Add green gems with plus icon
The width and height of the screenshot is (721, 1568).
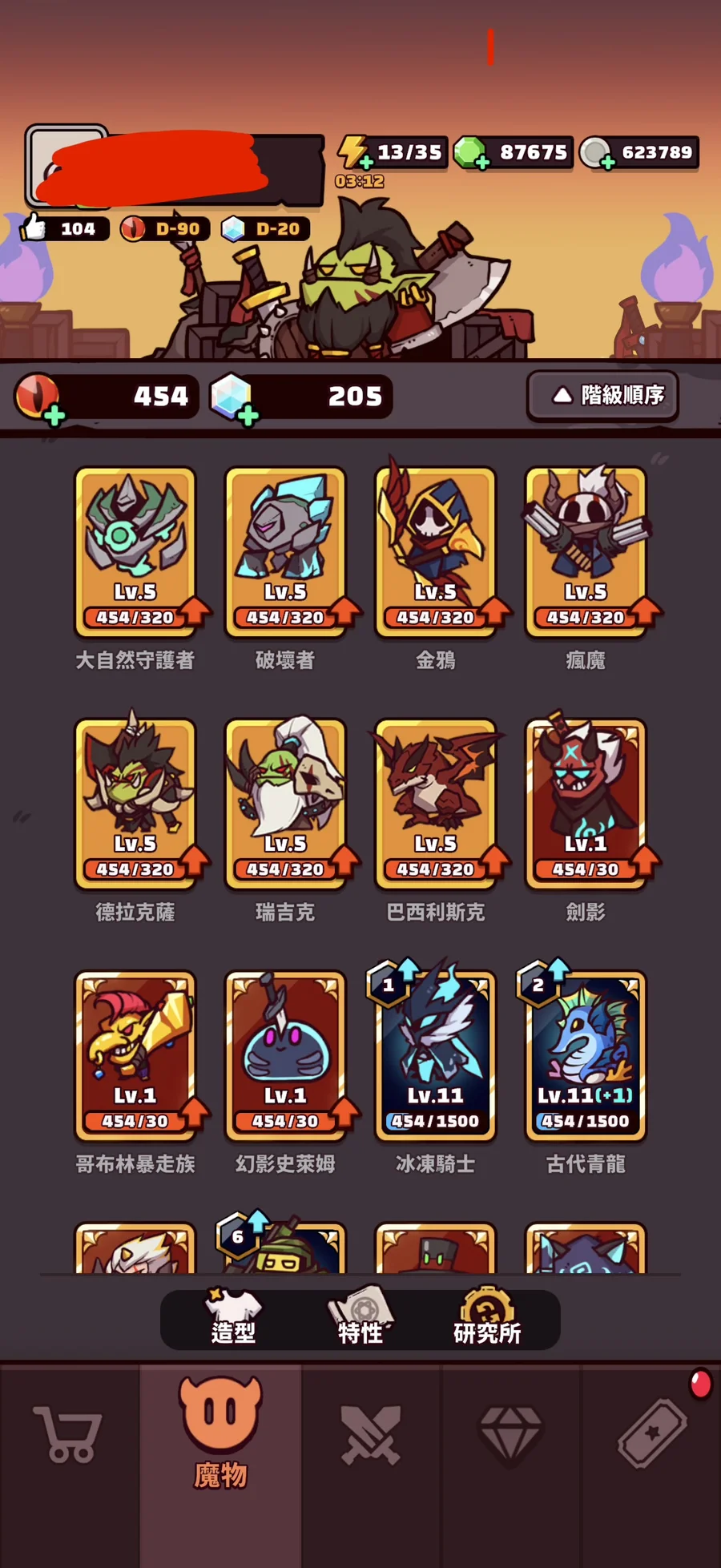(x=482, y=163)
